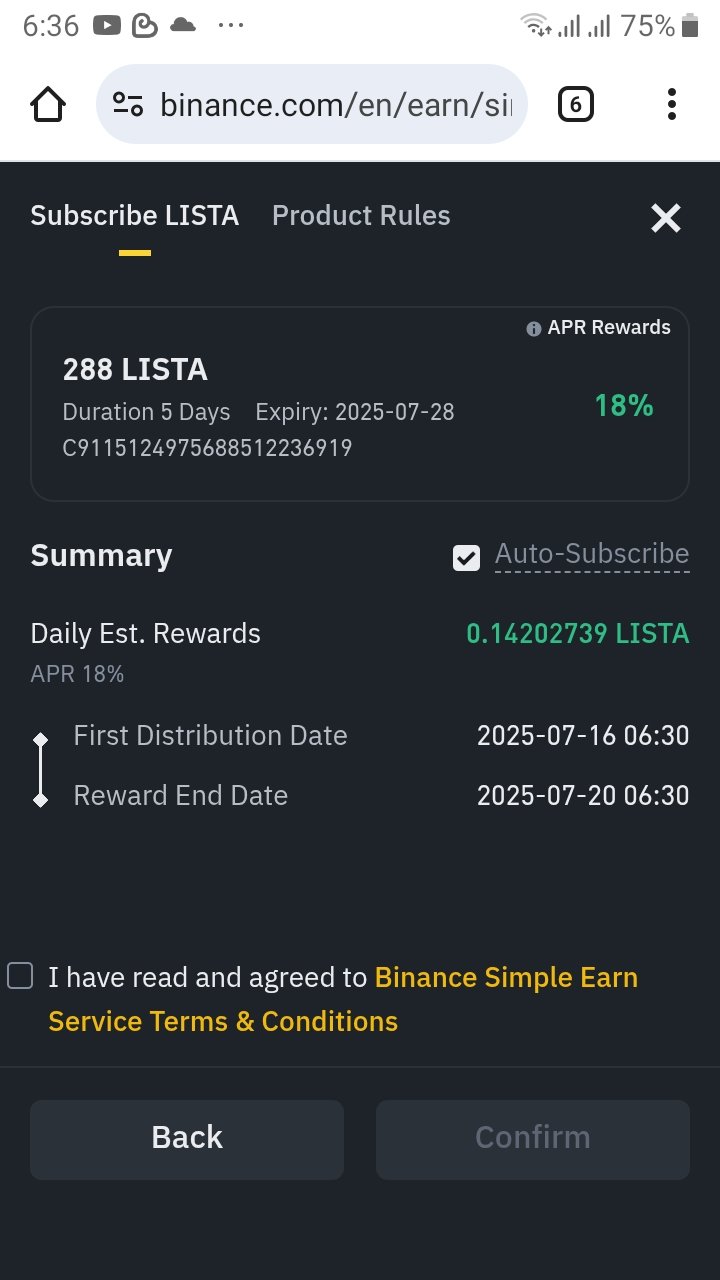Viewport: 720px width, 1280px height.
Task: Tap the Back button
Action: pyautogui.click(x=187, y=1139)
